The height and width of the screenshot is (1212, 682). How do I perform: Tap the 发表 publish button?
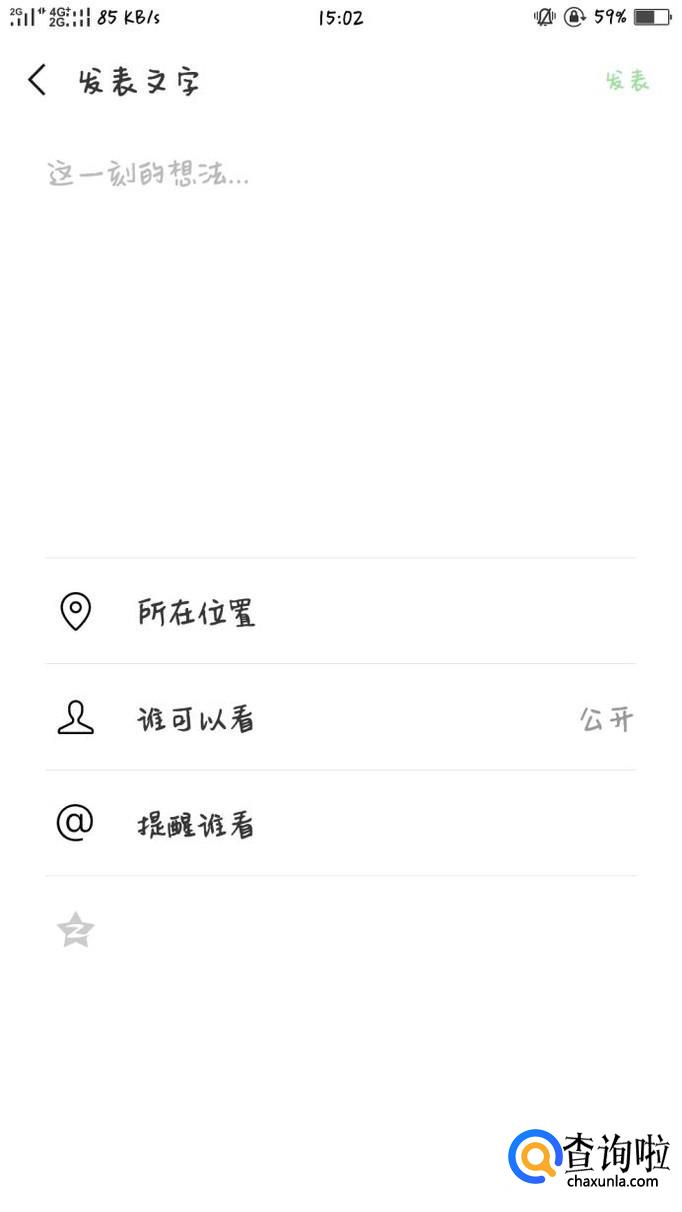pos(627,81)
